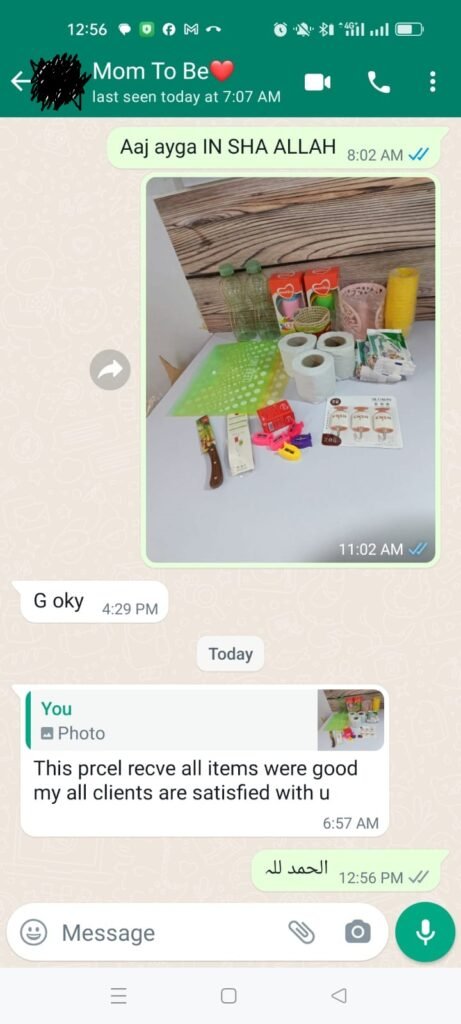This screenshot has height=1024, width=461.
Task: Open the camera from the message bar
Action: click(357, 932)
